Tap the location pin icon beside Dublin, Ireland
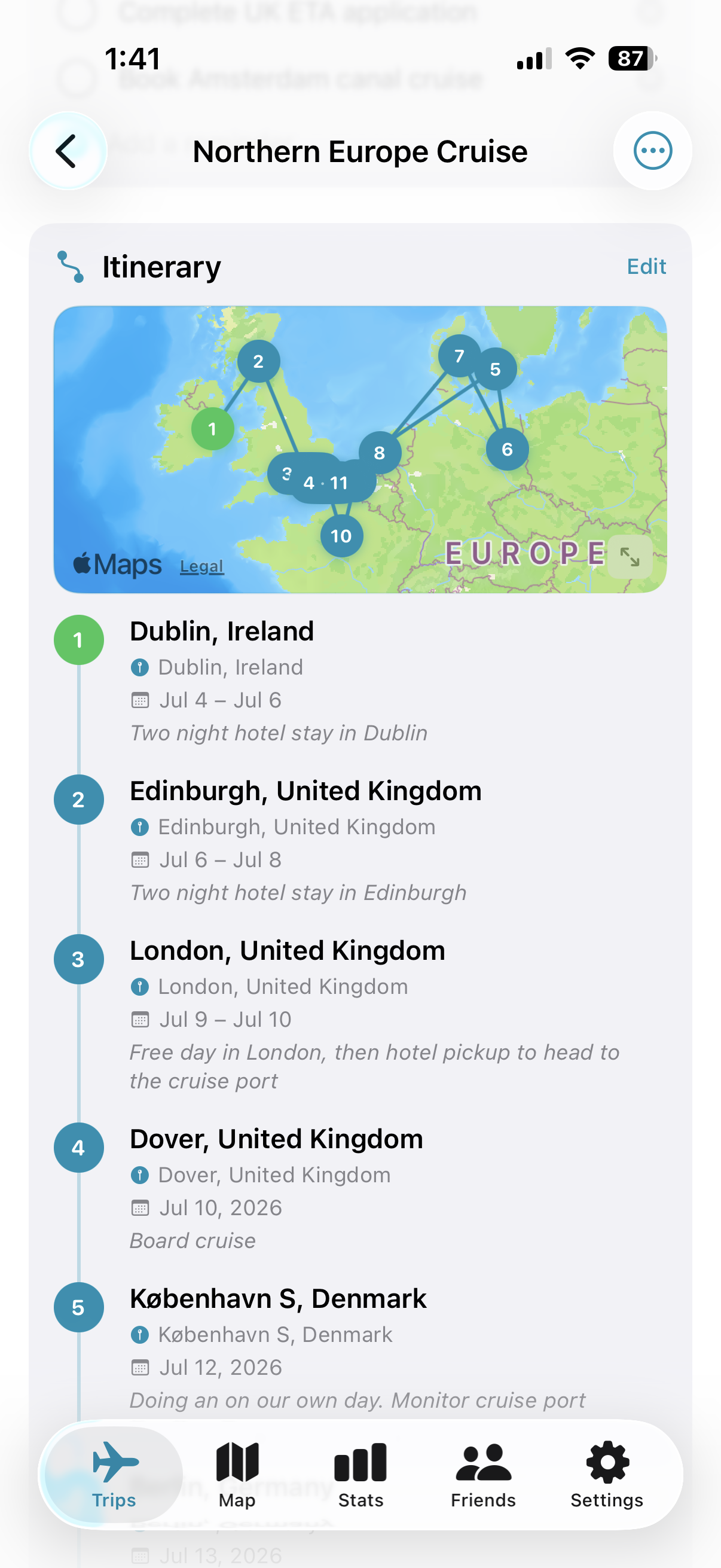Image resolution: width=721 pixels, height=1568 pixels. (x=140, y=667)
